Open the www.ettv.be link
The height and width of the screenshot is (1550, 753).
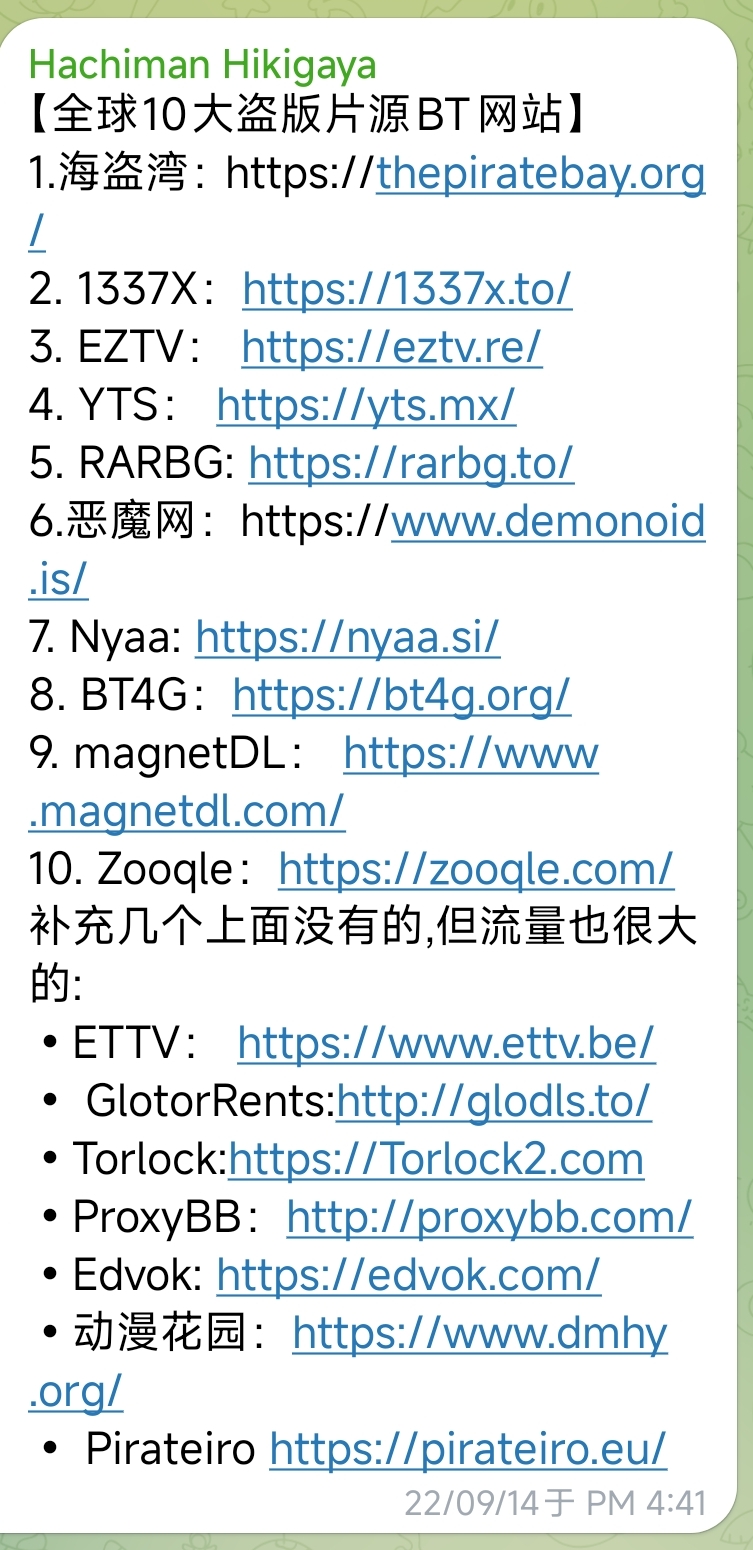(446, 1043)
